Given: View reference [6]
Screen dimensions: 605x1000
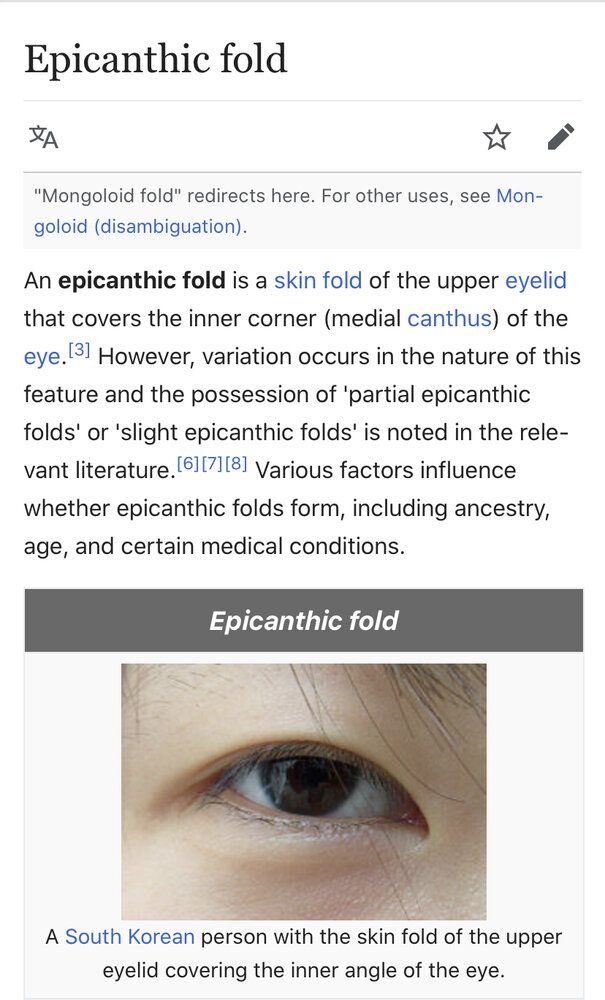Looking at the screenshot, I should coord(187,464).
